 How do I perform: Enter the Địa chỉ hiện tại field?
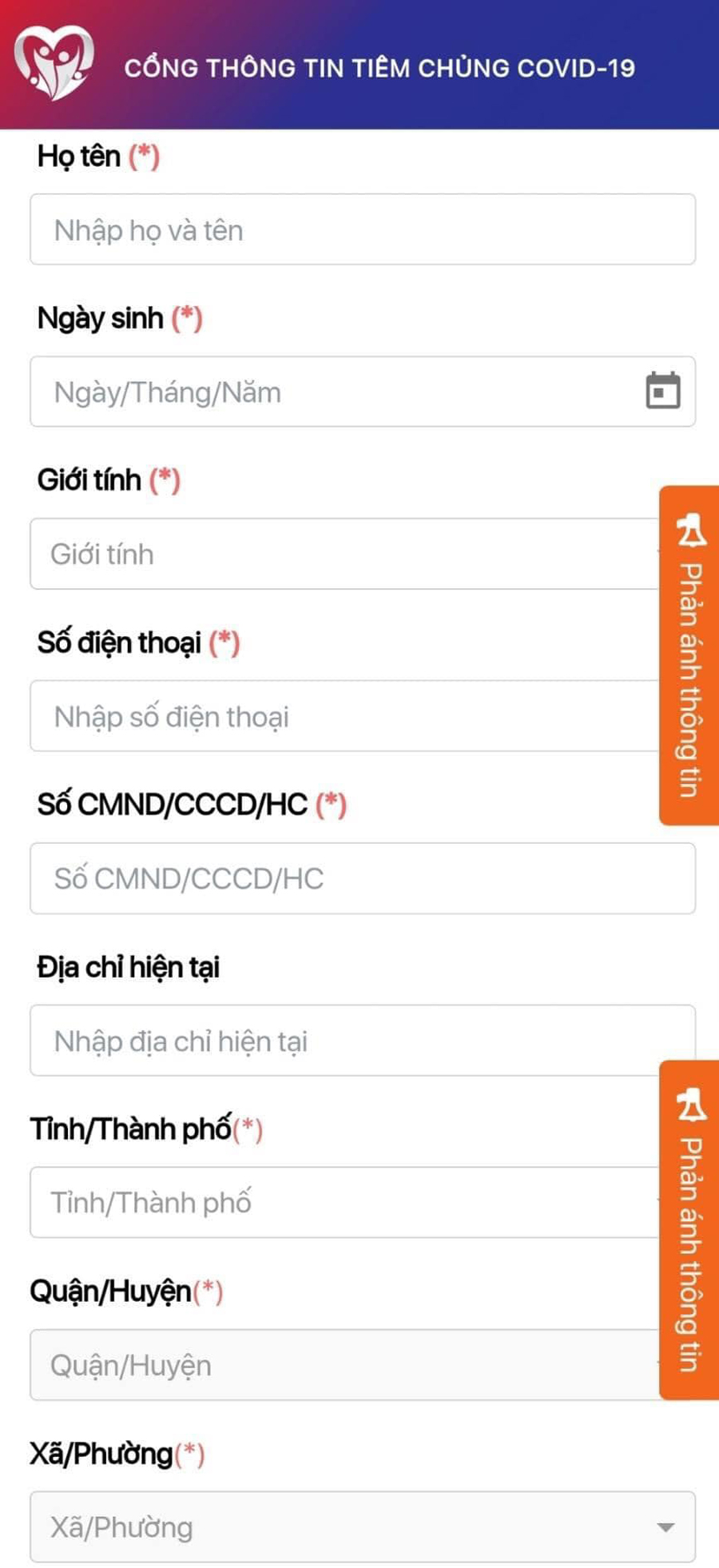(363, 1041)
